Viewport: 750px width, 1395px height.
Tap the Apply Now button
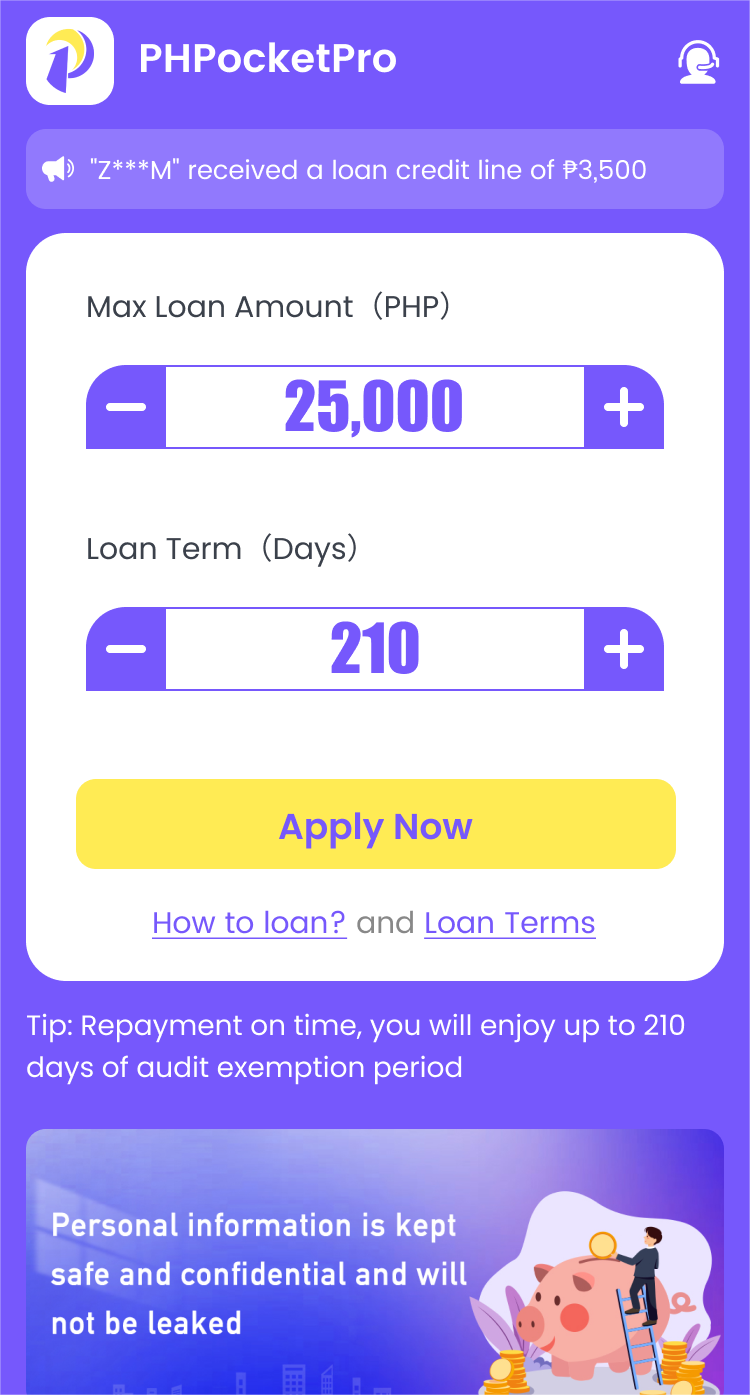click(375, 824)
